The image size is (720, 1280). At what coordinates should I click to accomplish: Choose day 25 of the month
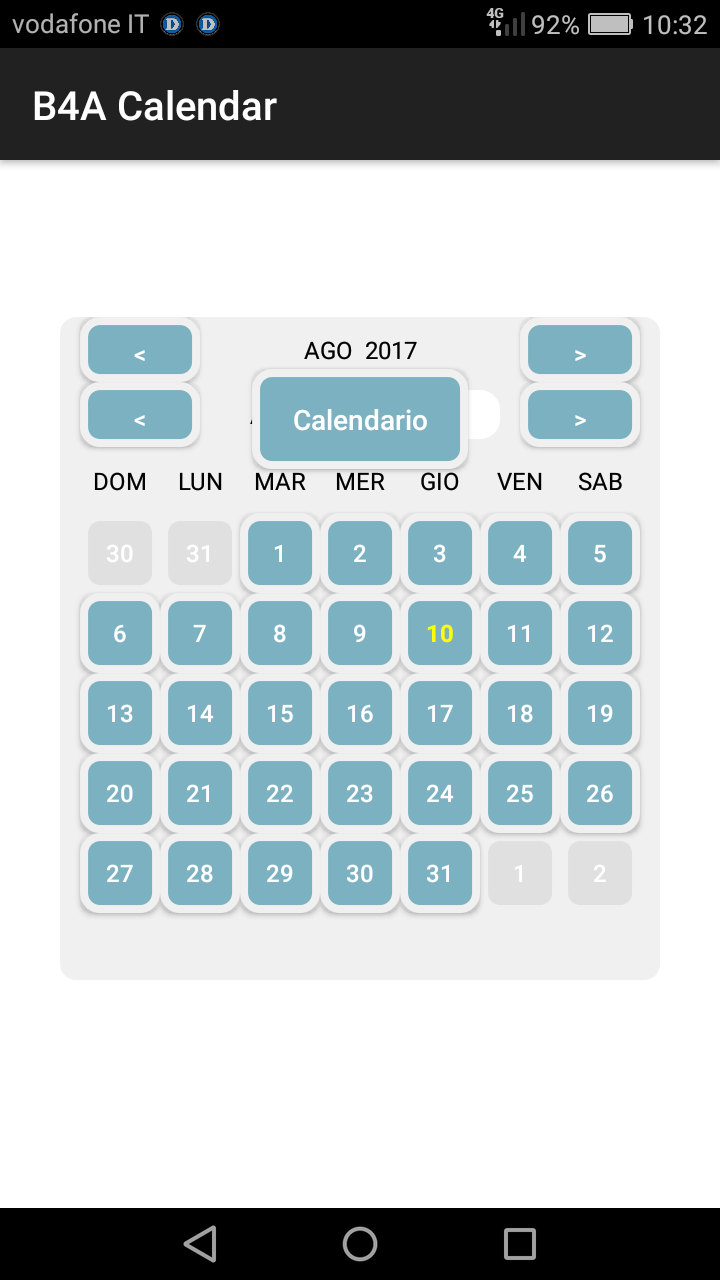(520, 793)
